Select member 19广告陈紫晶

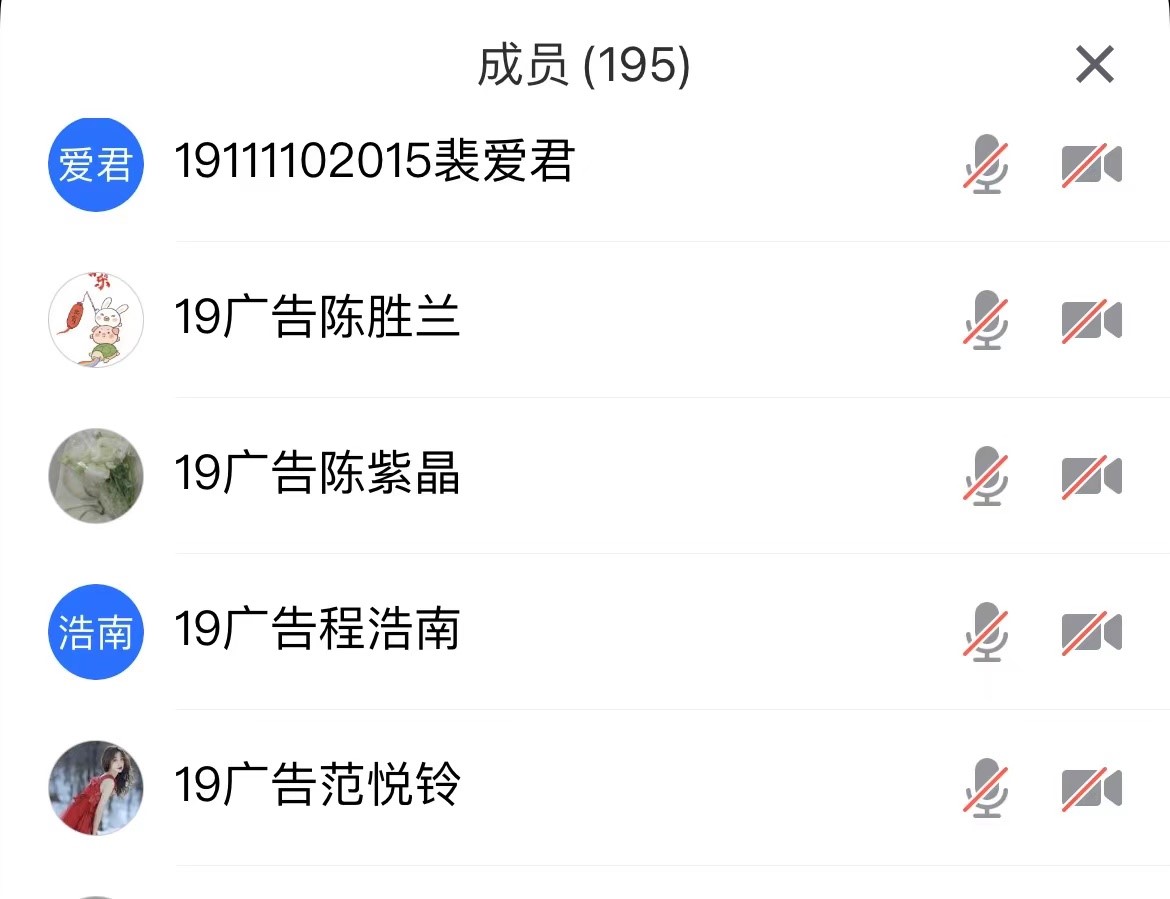coord(317,475)
